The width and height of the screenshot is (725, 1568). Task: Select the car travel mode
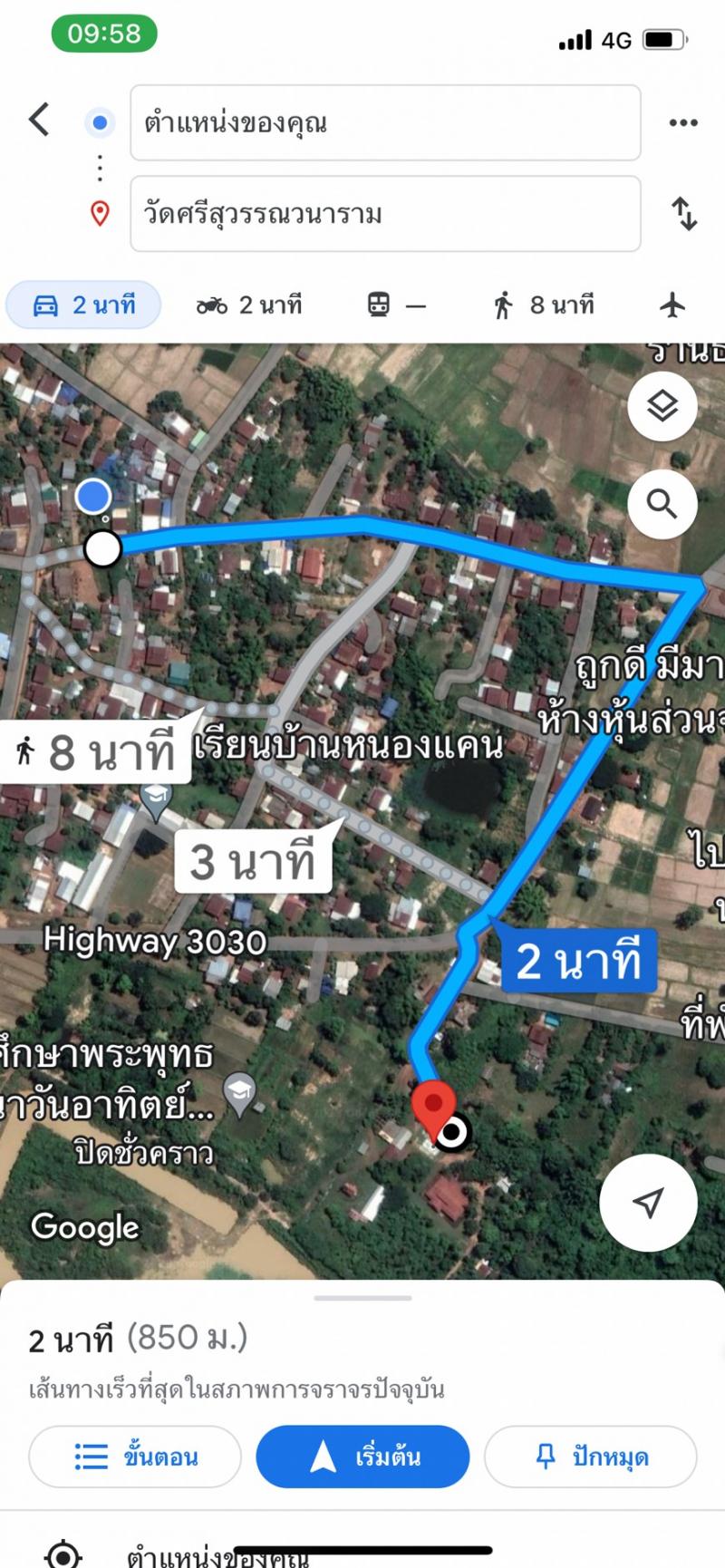coord(84,305)
